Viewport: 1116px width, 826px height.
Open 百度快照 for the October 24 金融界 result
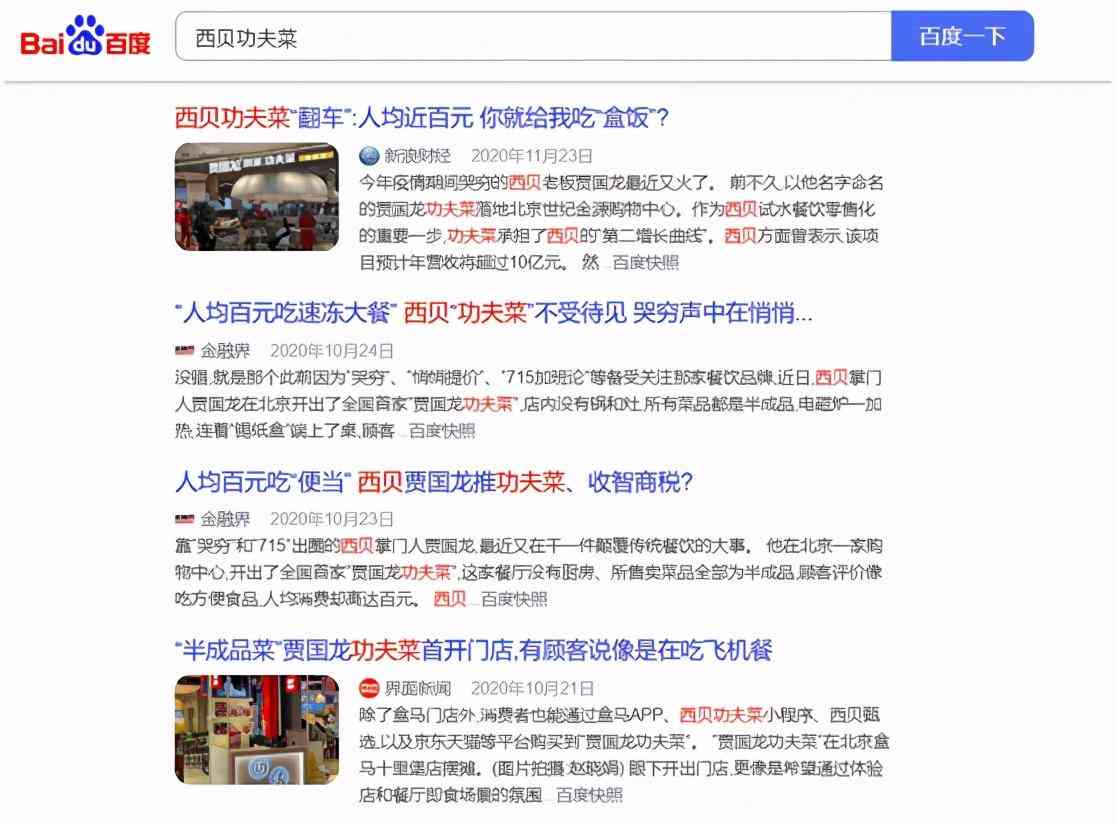pos(442,431)
